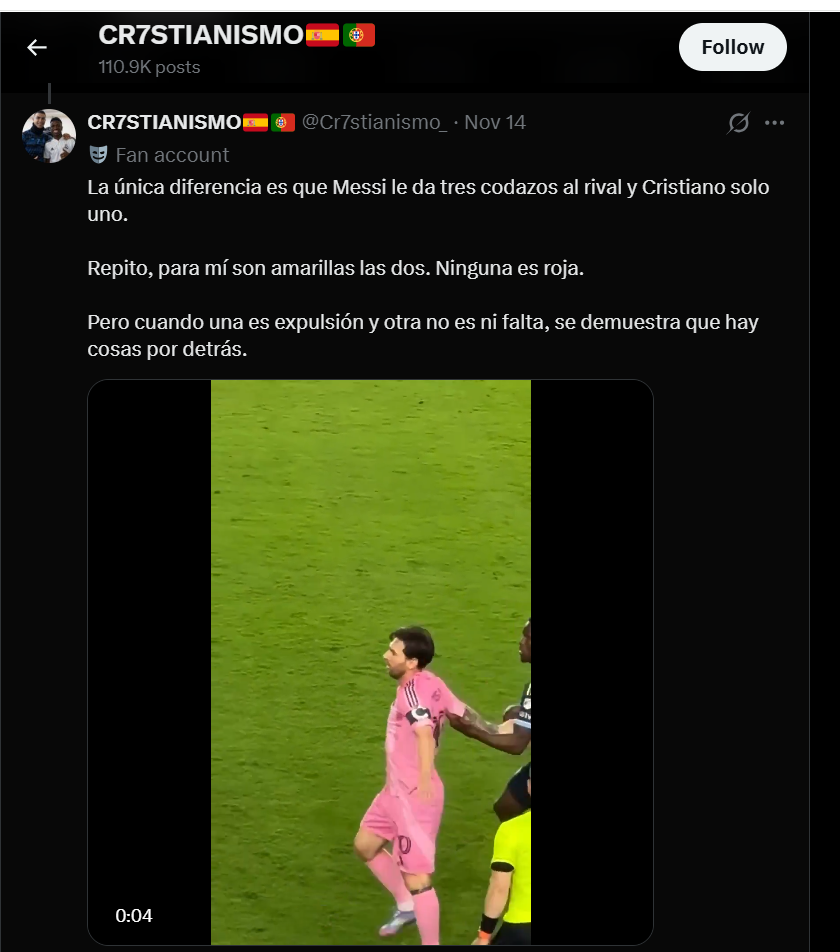Tap the Grok icon beside the overflow menu
The image size is (840, 952).
click(738, 123)
